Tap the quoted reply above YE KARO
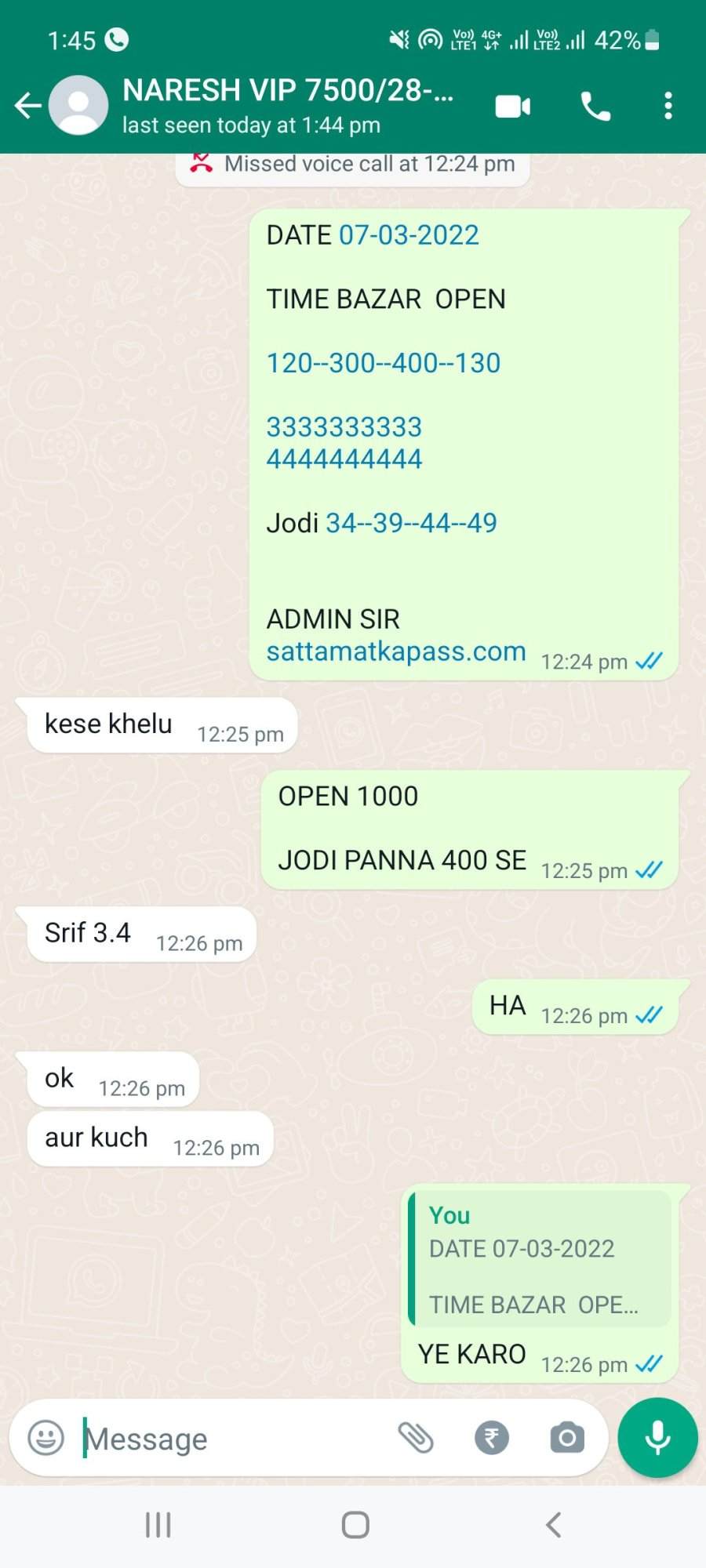Screen dimensions: 706x1568 [x=540, y=1259]
